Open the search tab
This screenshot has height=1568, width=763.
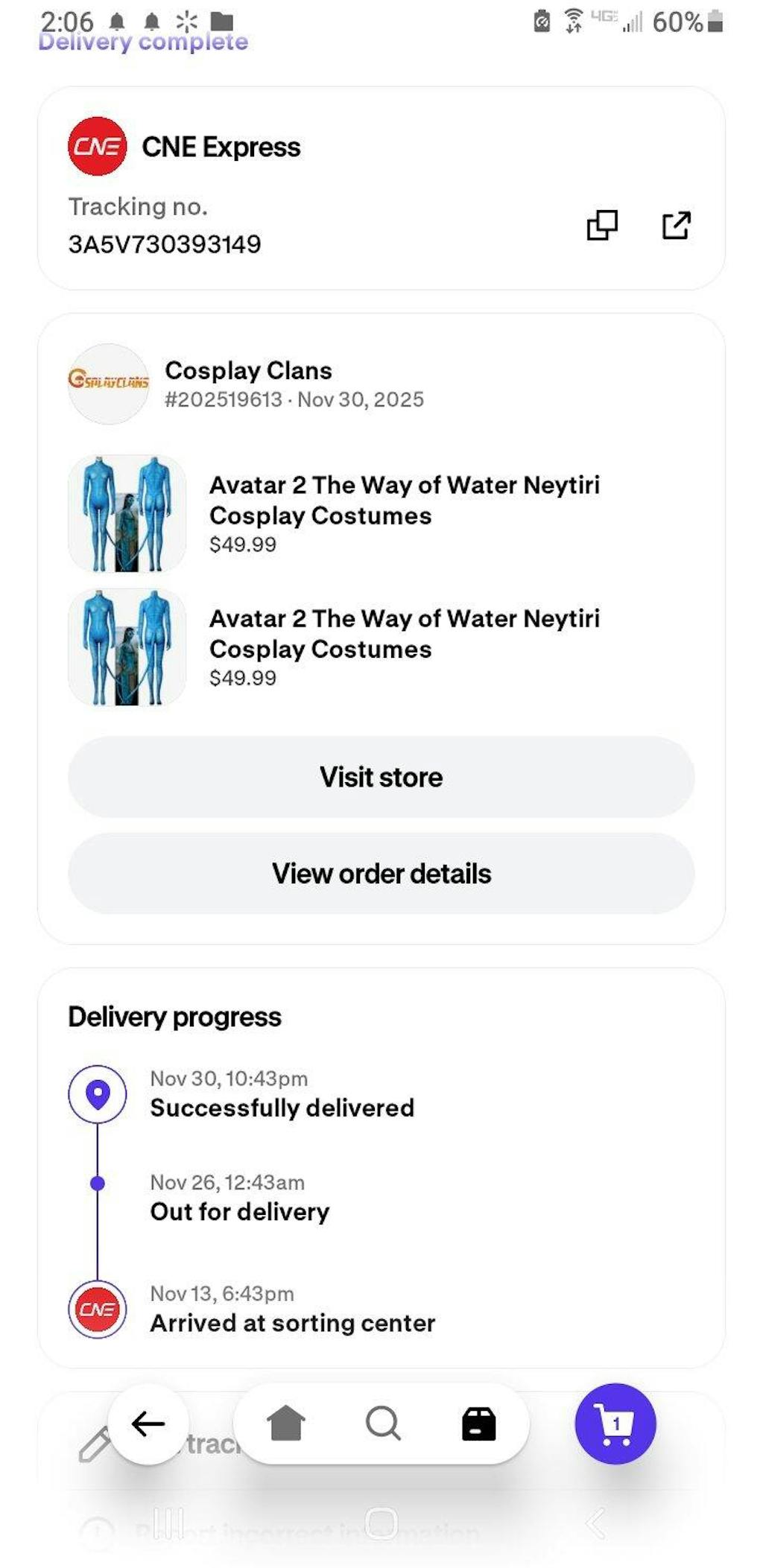pos(383,1423)
